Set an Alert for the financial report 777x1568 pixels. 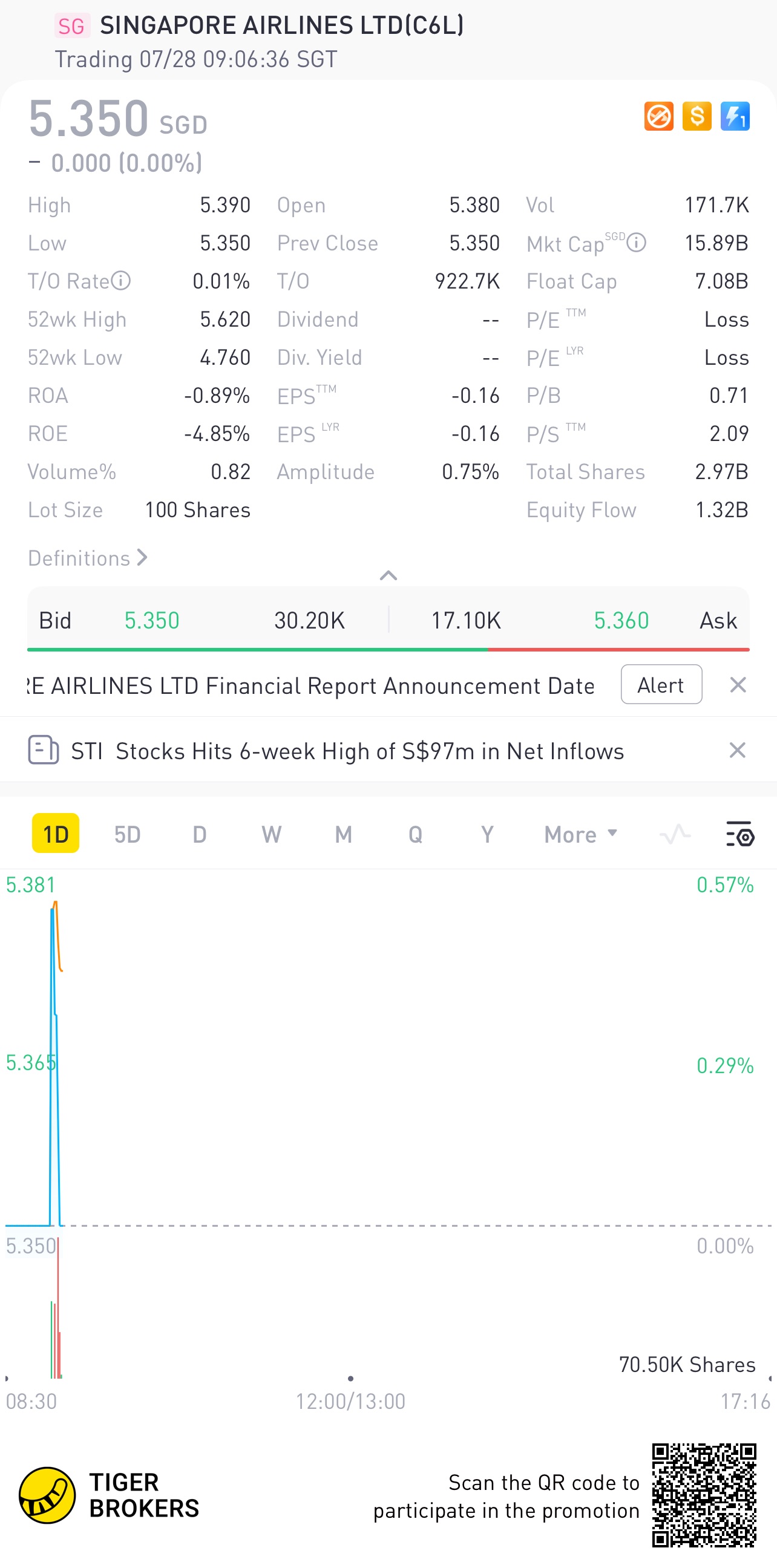(661, 685)
